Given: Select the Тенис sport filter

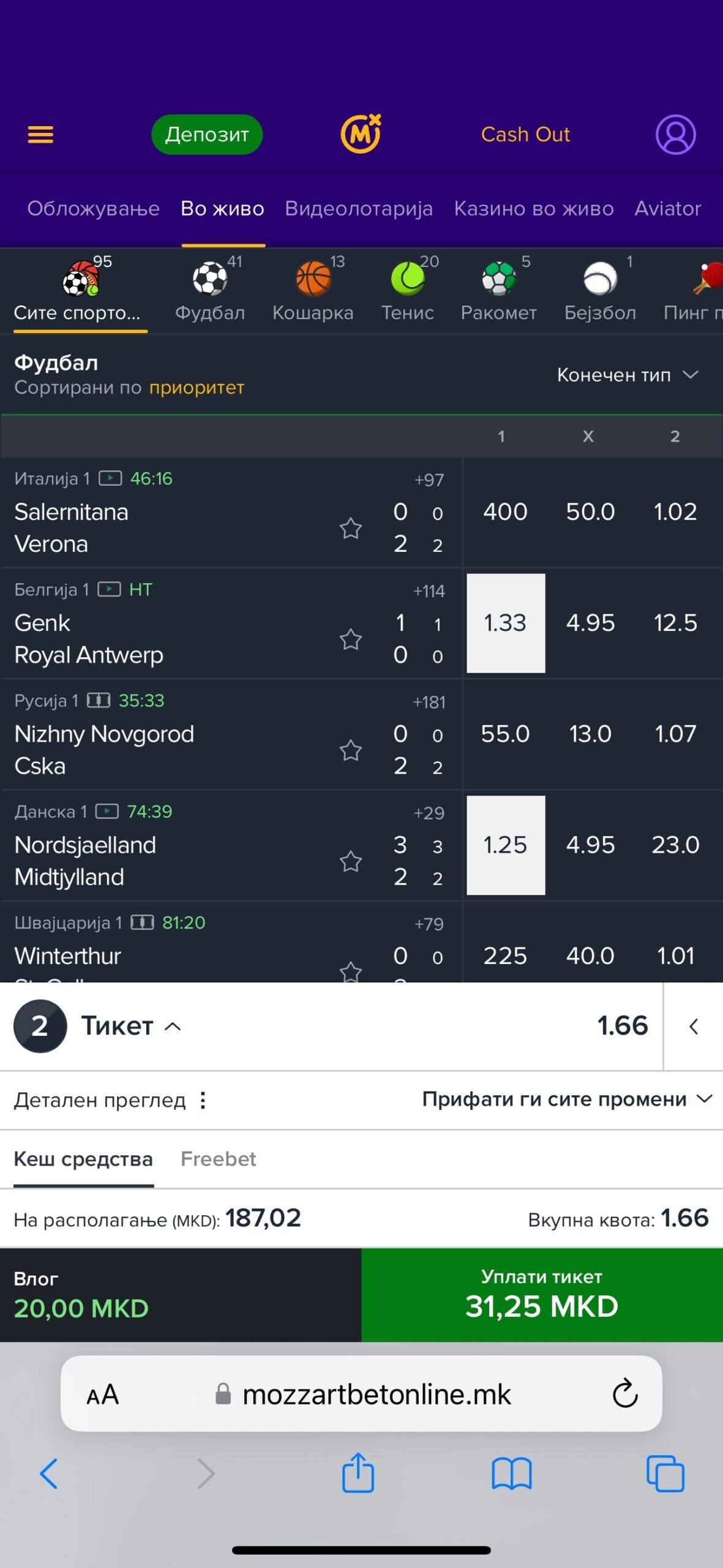Looking at the screenshot, I should (408, 290).
